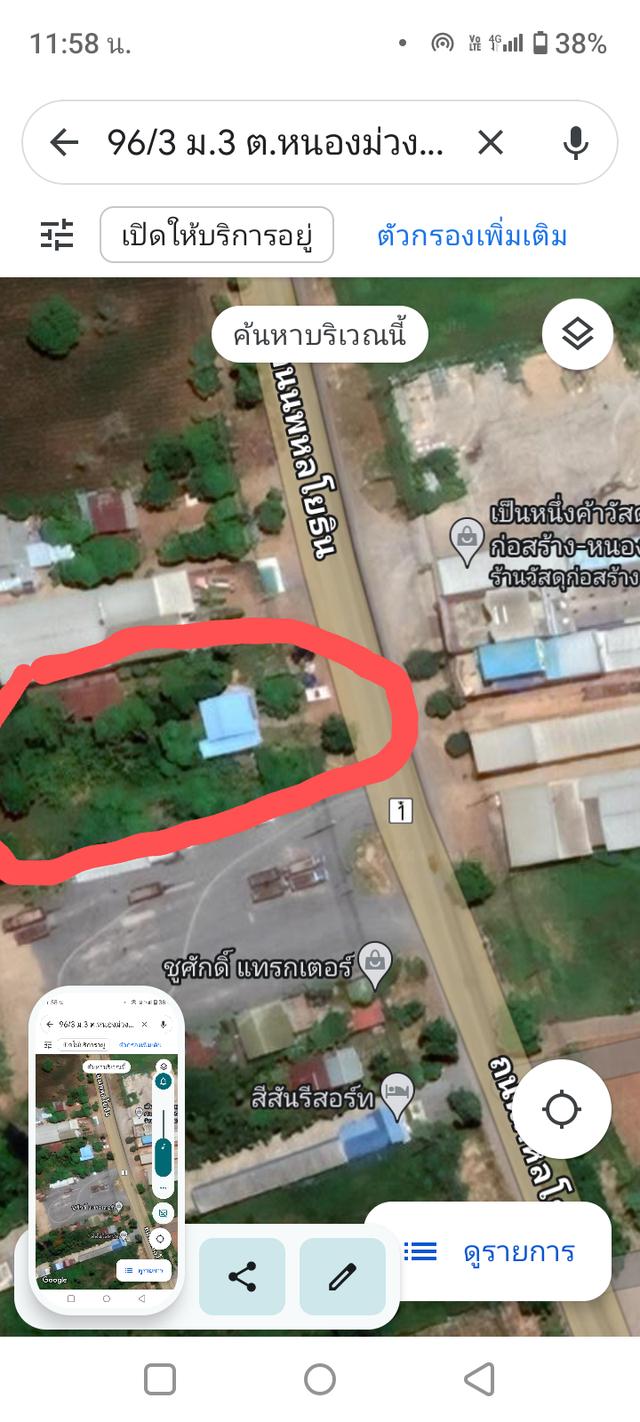Open the filter sliders icon
The height and width of the screenshot is (1422, 640).
pos(57,235)
